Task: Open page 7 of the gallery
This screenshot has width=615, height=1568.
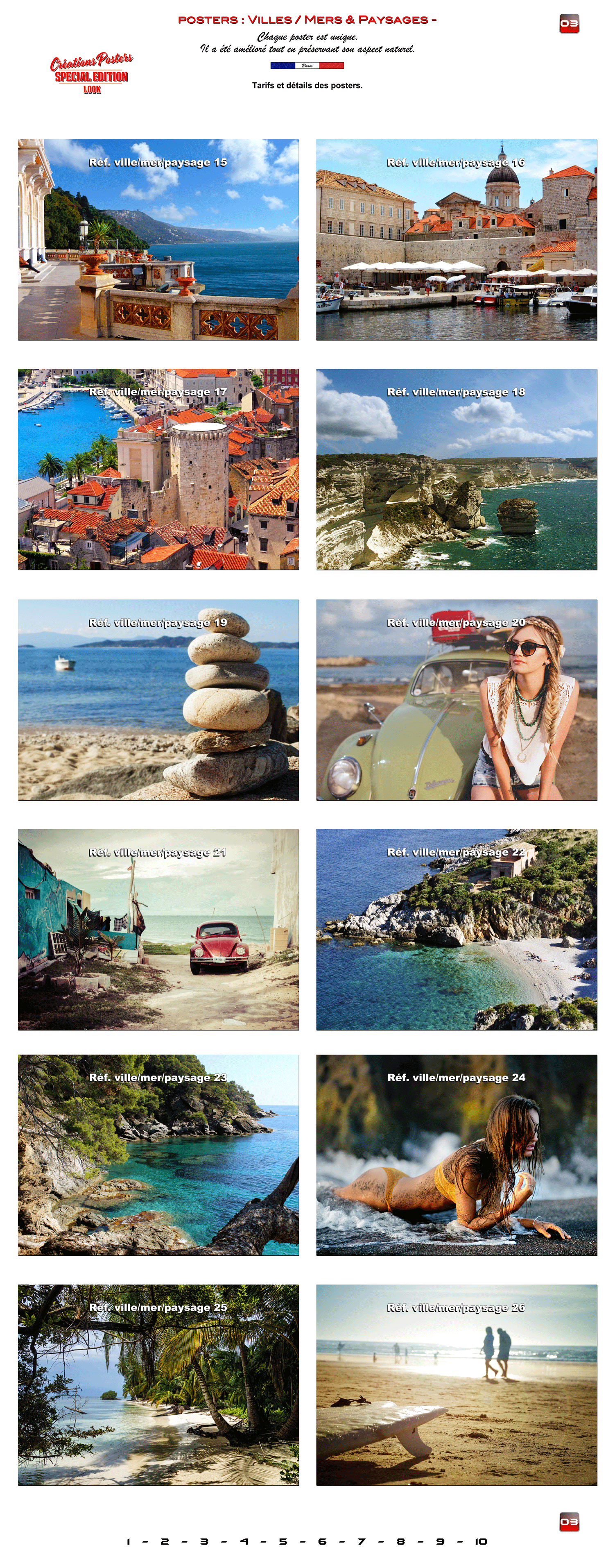Action: pyautogui.click(x=361, y=1541)
